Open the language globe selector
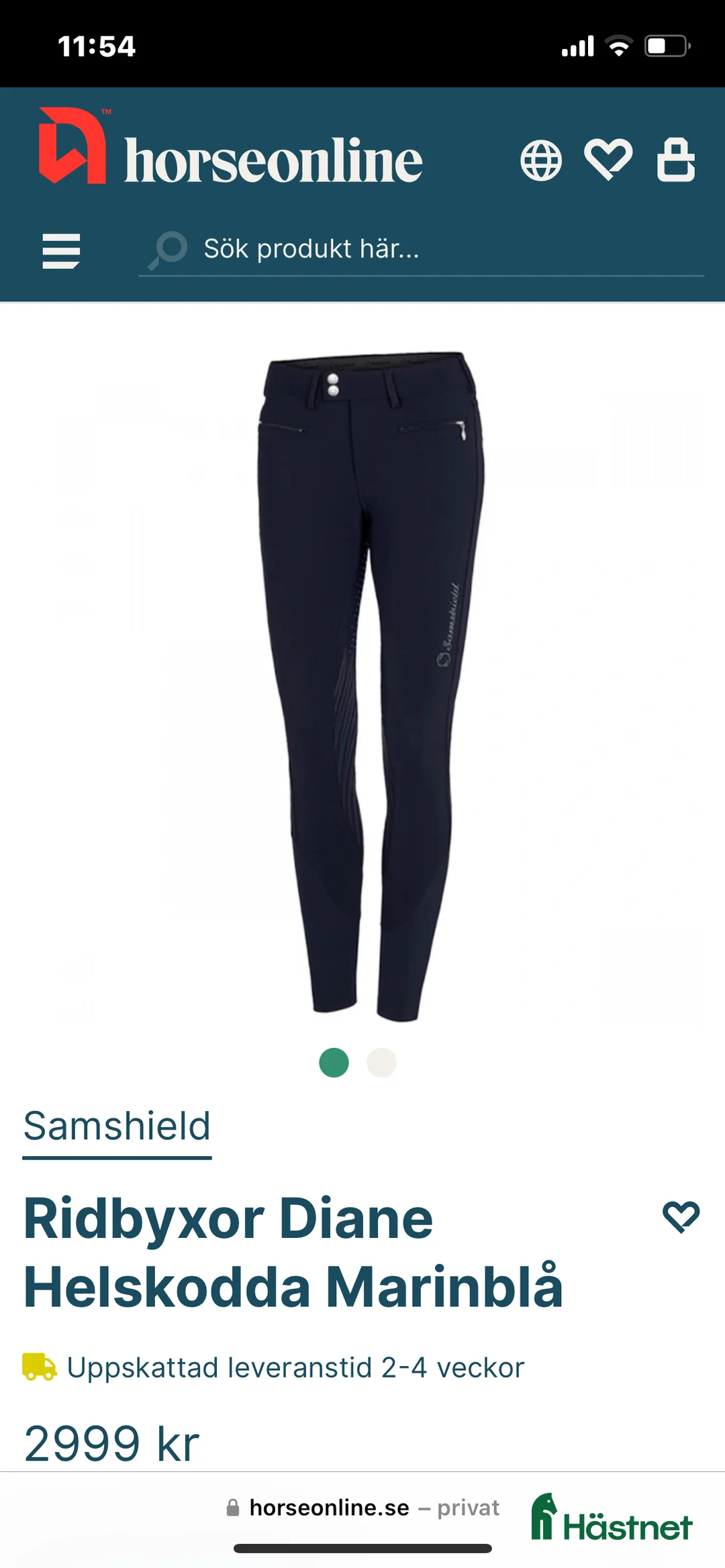 tap(540, 160)
